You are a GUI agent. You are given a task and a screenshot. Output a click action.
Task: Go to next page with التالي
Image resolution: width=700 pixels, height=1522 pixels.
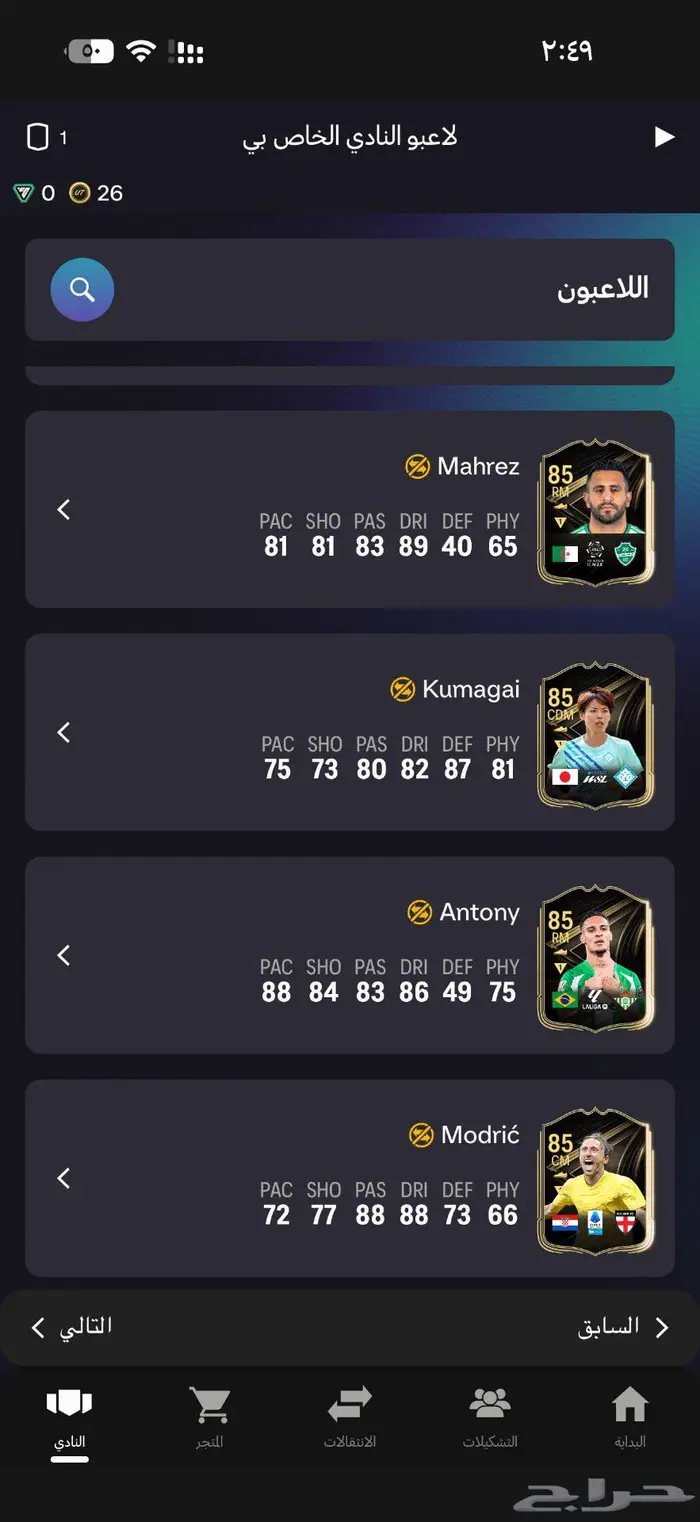tap(72, 1327)
